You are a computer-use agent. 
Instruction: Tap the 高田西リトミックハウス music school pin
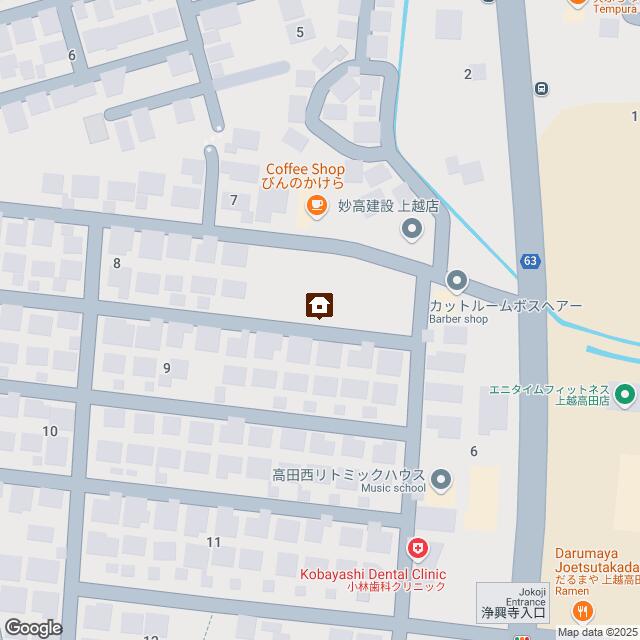coord(444,479)
